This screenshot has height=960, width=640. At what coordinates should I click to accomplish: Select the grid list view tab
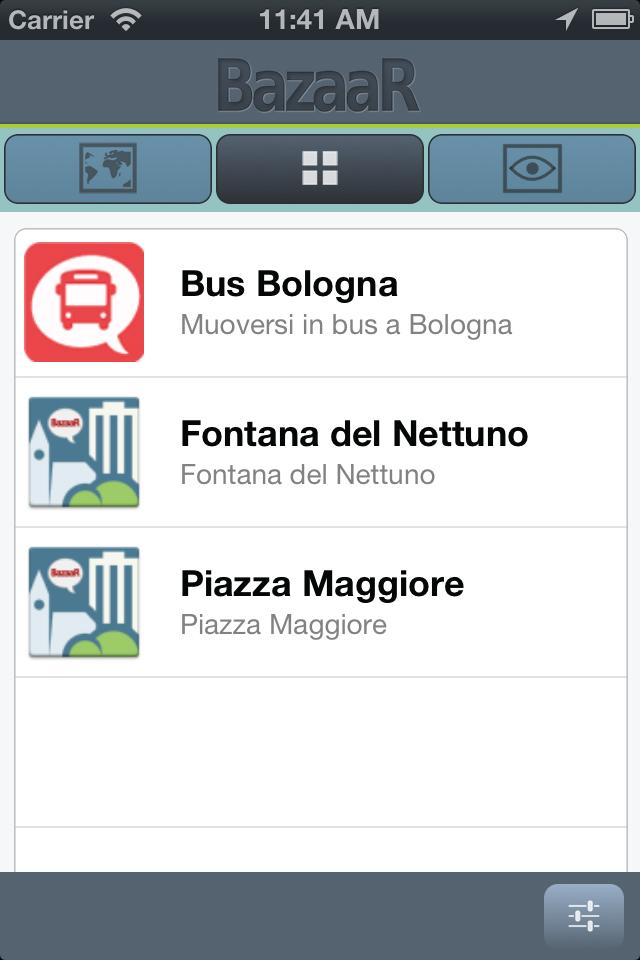pos(320,169)
